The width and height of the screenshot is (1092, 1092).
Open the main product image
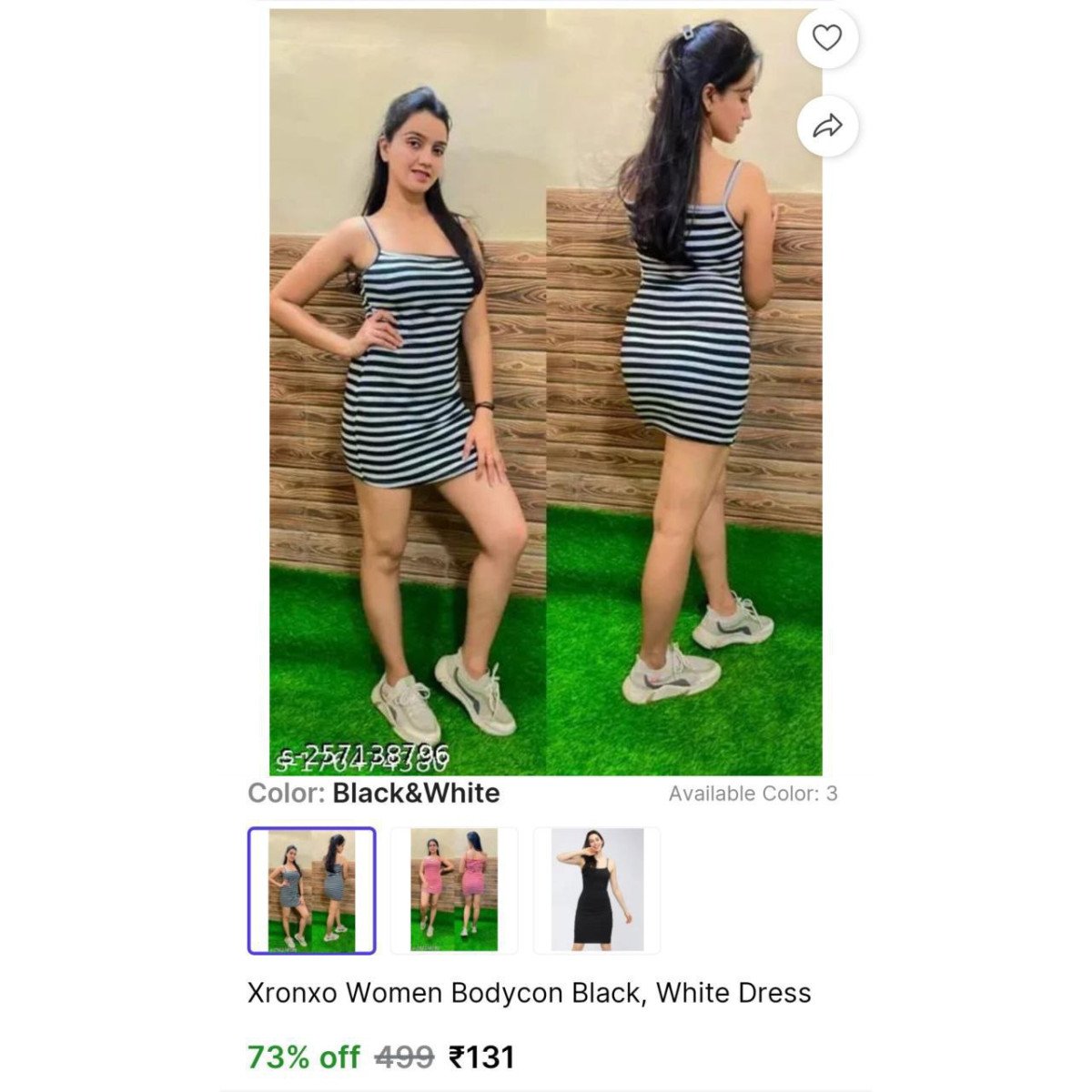[x=546, y=391]
